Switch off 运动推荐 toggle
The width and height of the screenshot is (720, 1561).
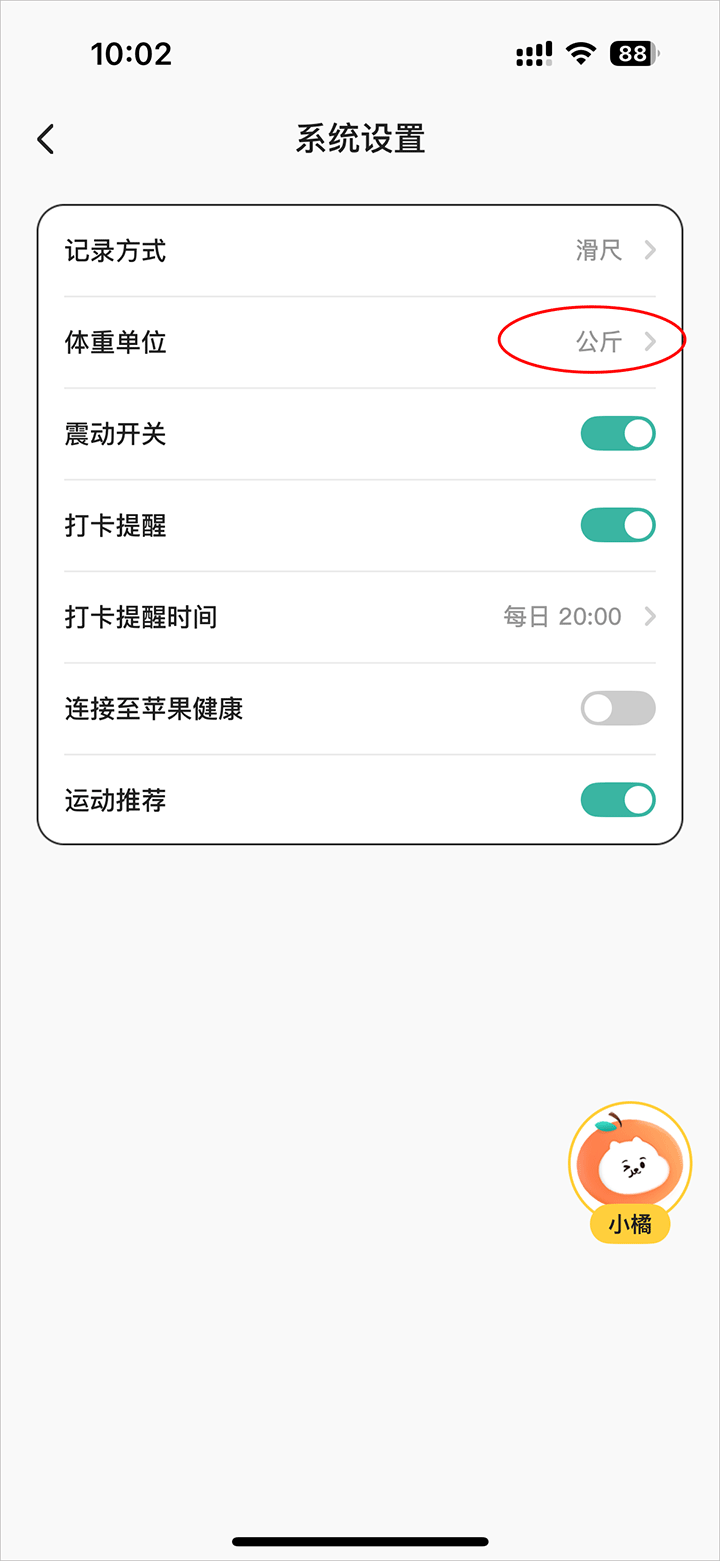pos(618,800)
